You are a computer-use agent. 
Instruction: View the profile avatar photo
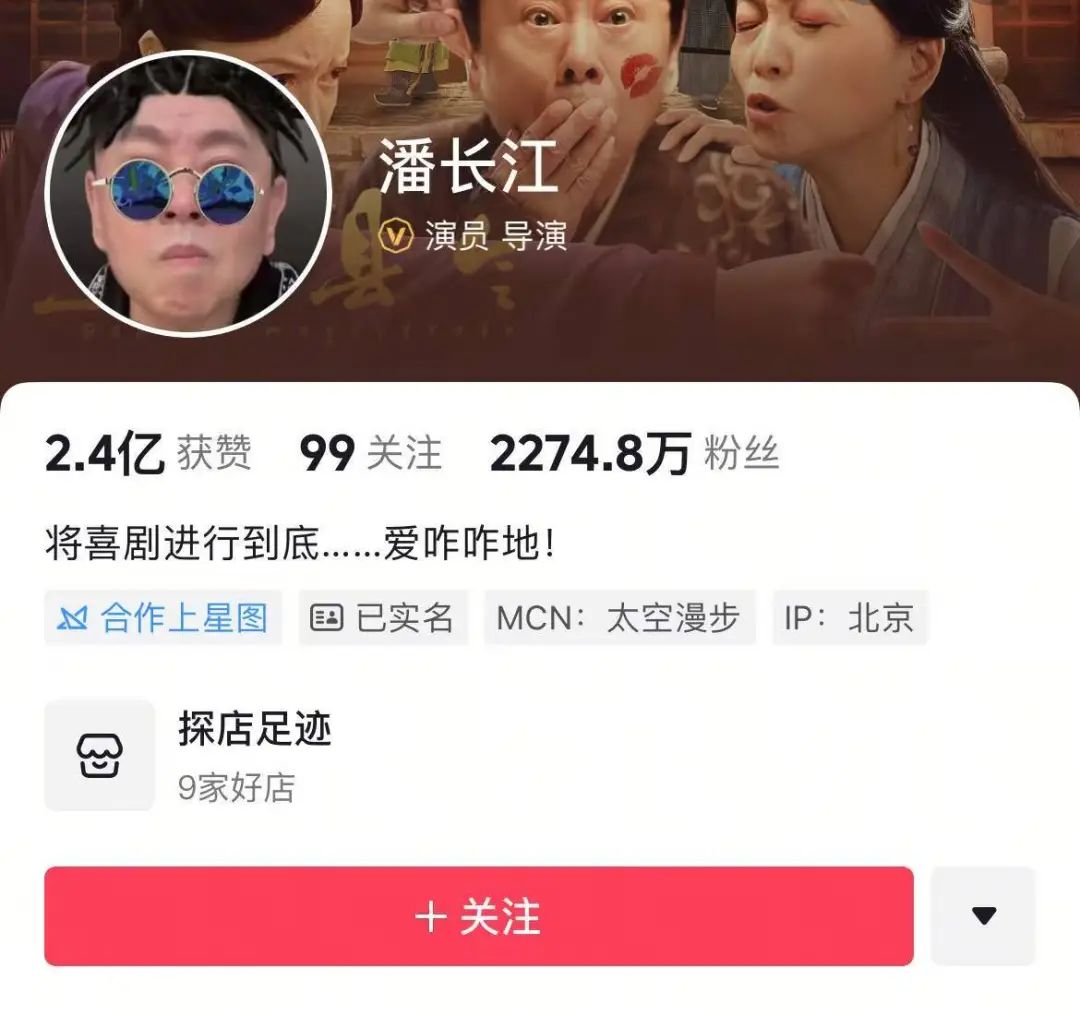click(189, 195)
